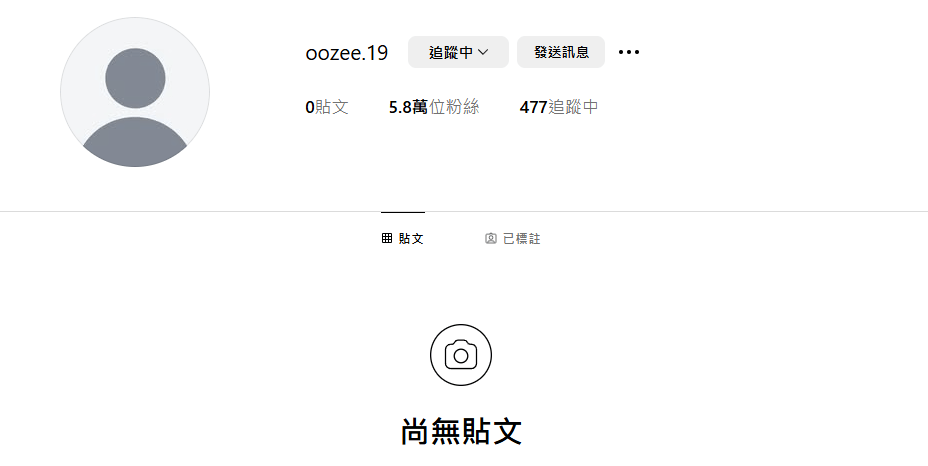Switch to the 貼文 posts tab
The width and height of the screenshot is (928, 466).
point(403,239)
